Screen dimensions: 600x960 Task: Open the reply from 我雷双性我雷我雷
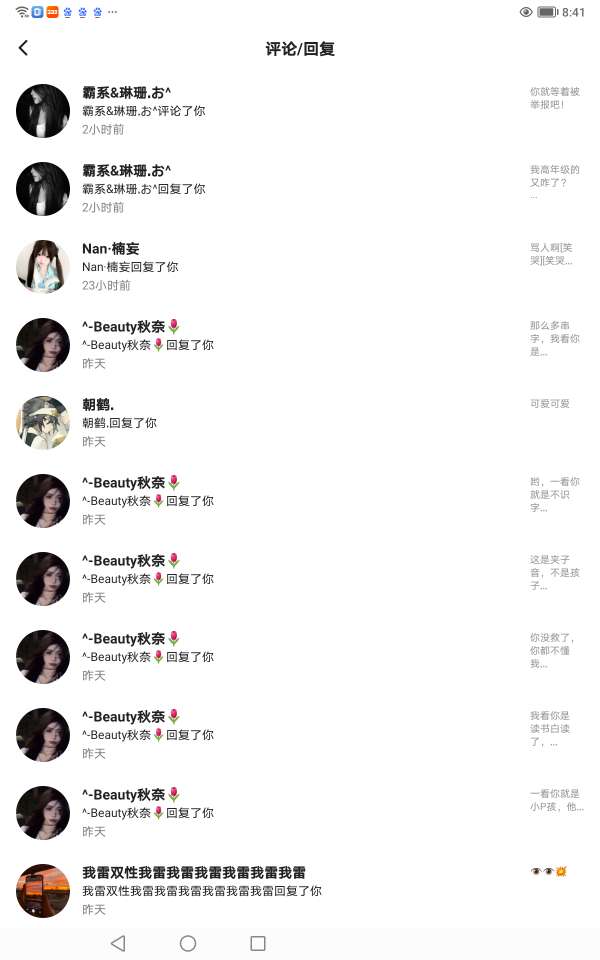pos(300,890)
